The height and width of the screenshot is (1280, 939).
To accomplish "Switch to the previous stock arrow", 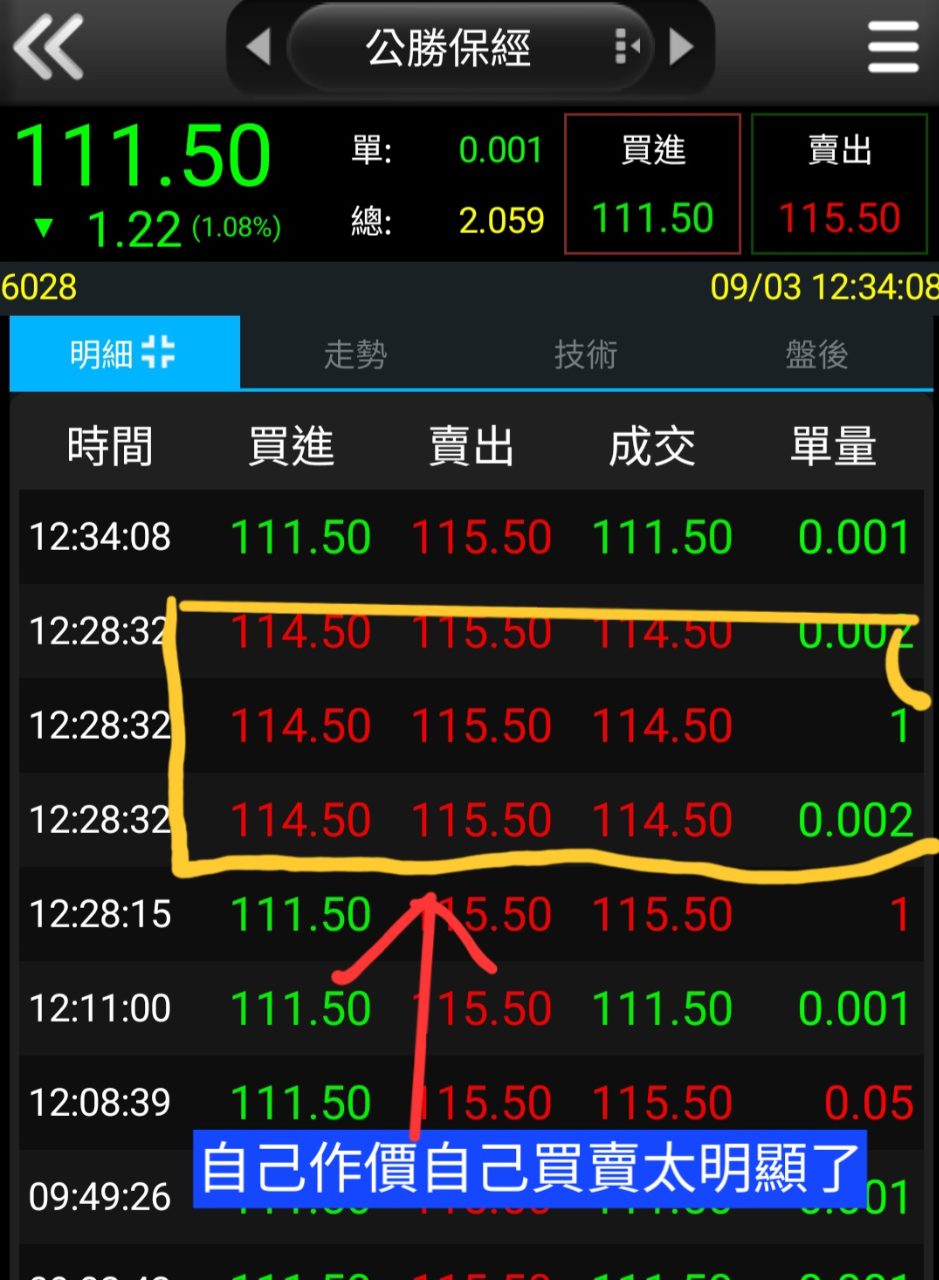I will point(258,47).
